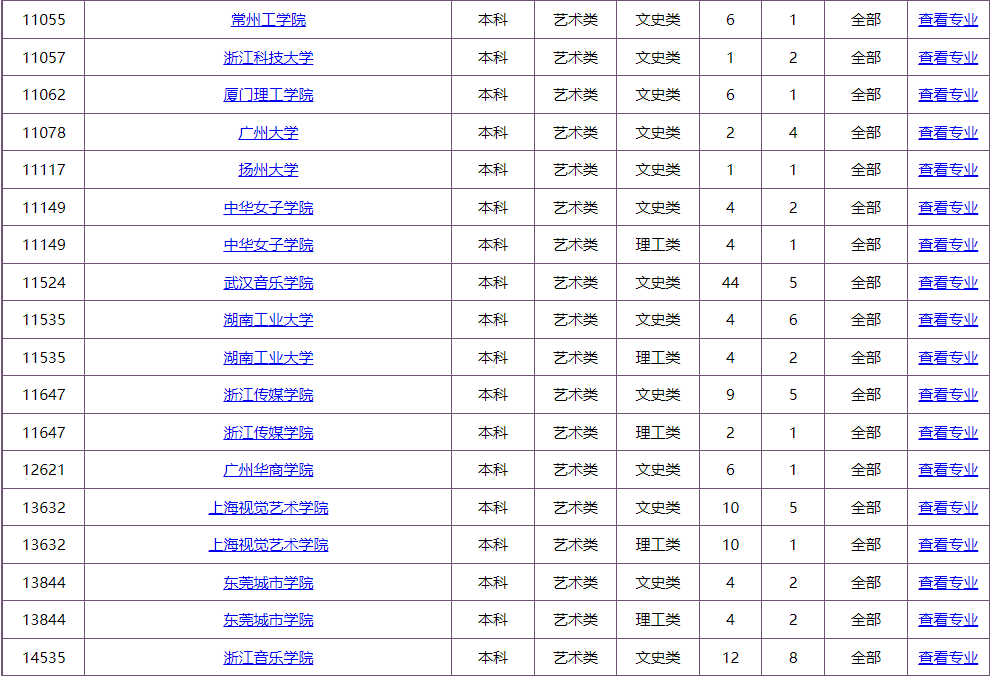Open 查看专业 for 厦门理工学院
This screenshot has width=990, height=676.
coord(948,95)
